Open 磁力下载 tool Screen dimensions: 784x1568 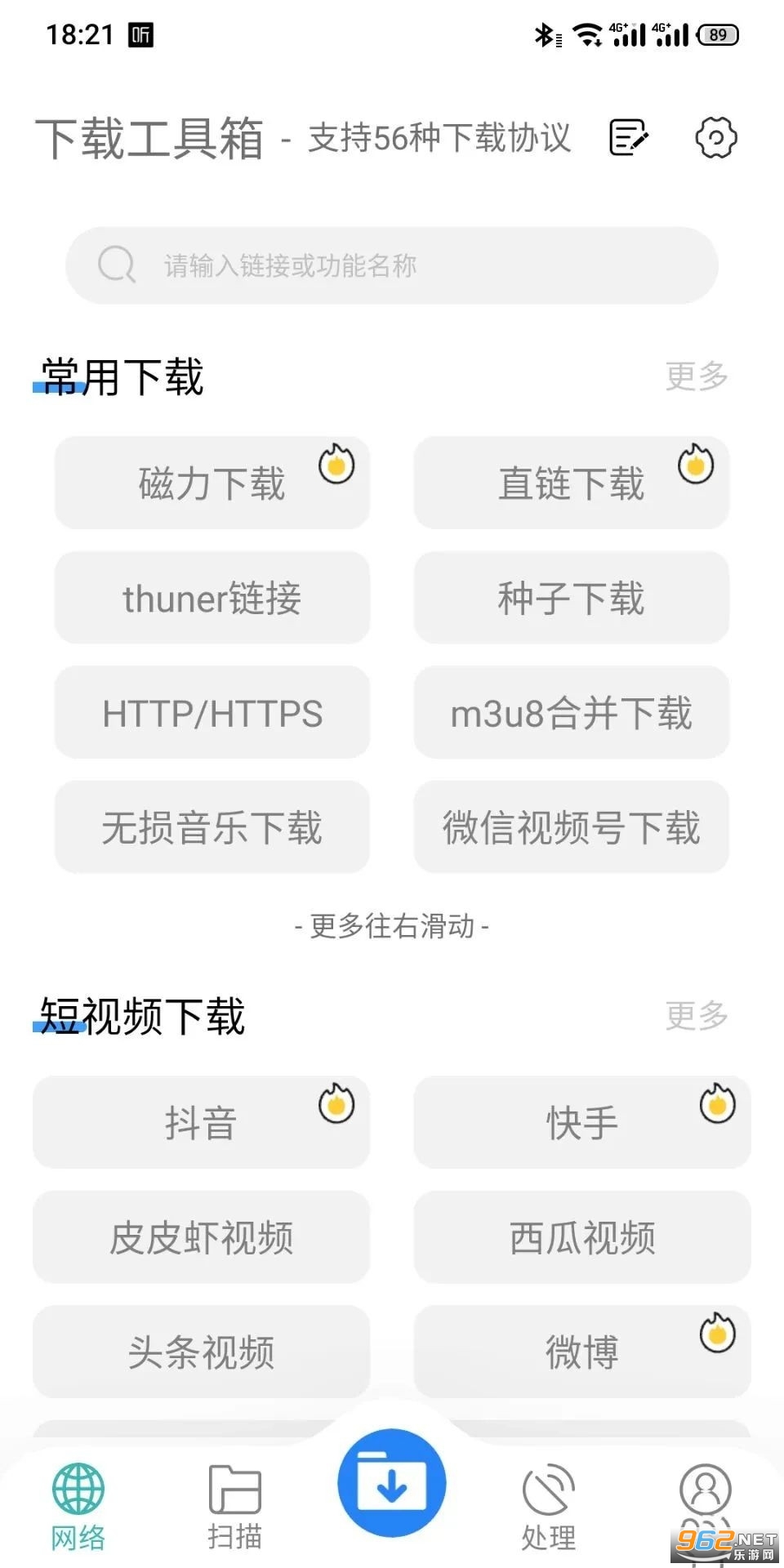[x=212, y=483]
